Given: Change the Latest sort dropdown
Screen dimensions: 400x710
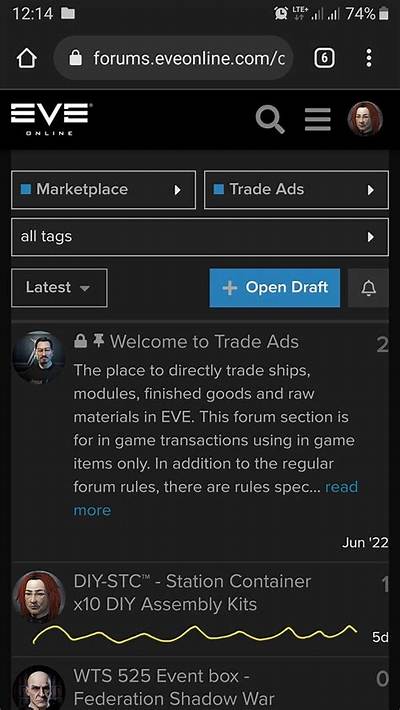Looking at the screenshot, I should tap(59, 288).
